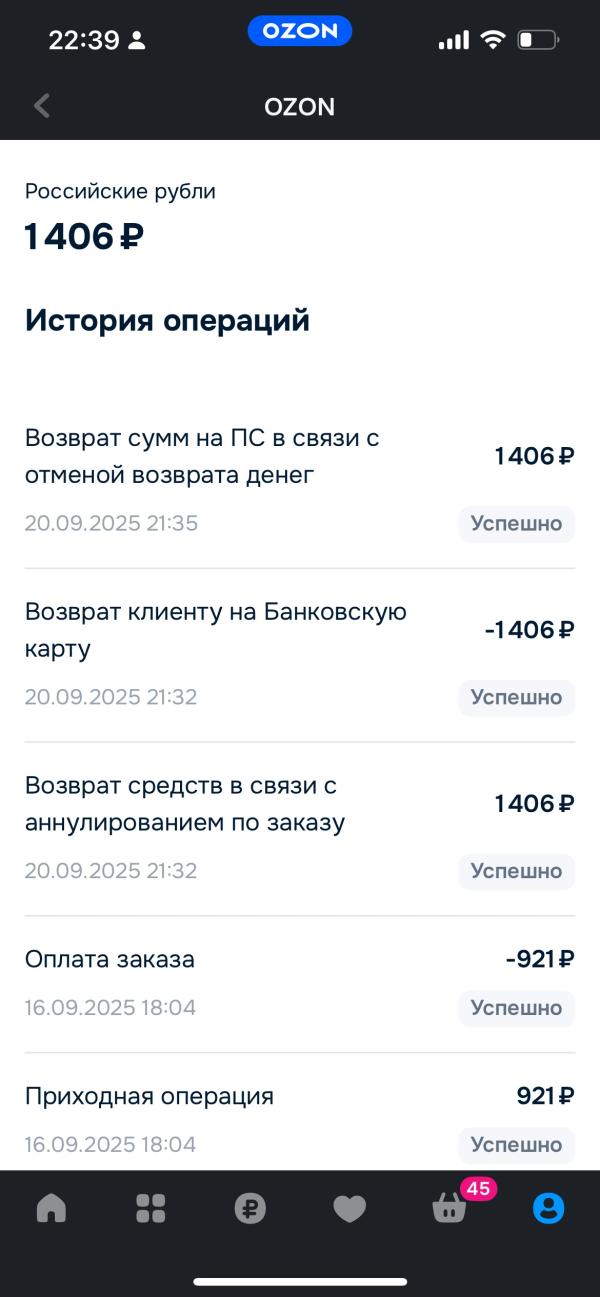Go back using the header arrow
This screenshot has width=600, height=1297.
pyautogui.click(x=42, y=106)
